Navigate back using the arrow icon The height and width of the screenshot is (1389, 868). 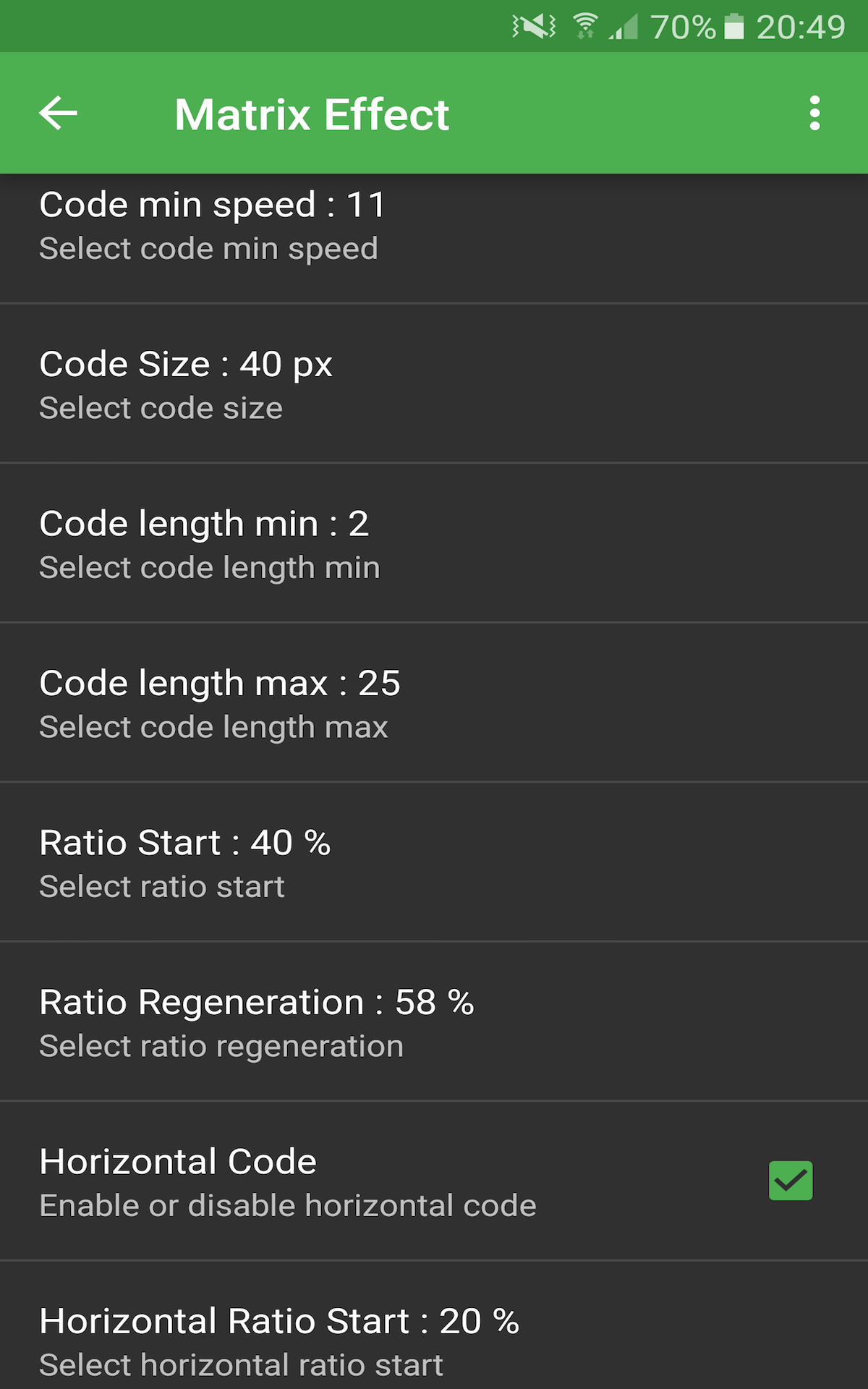58,113
